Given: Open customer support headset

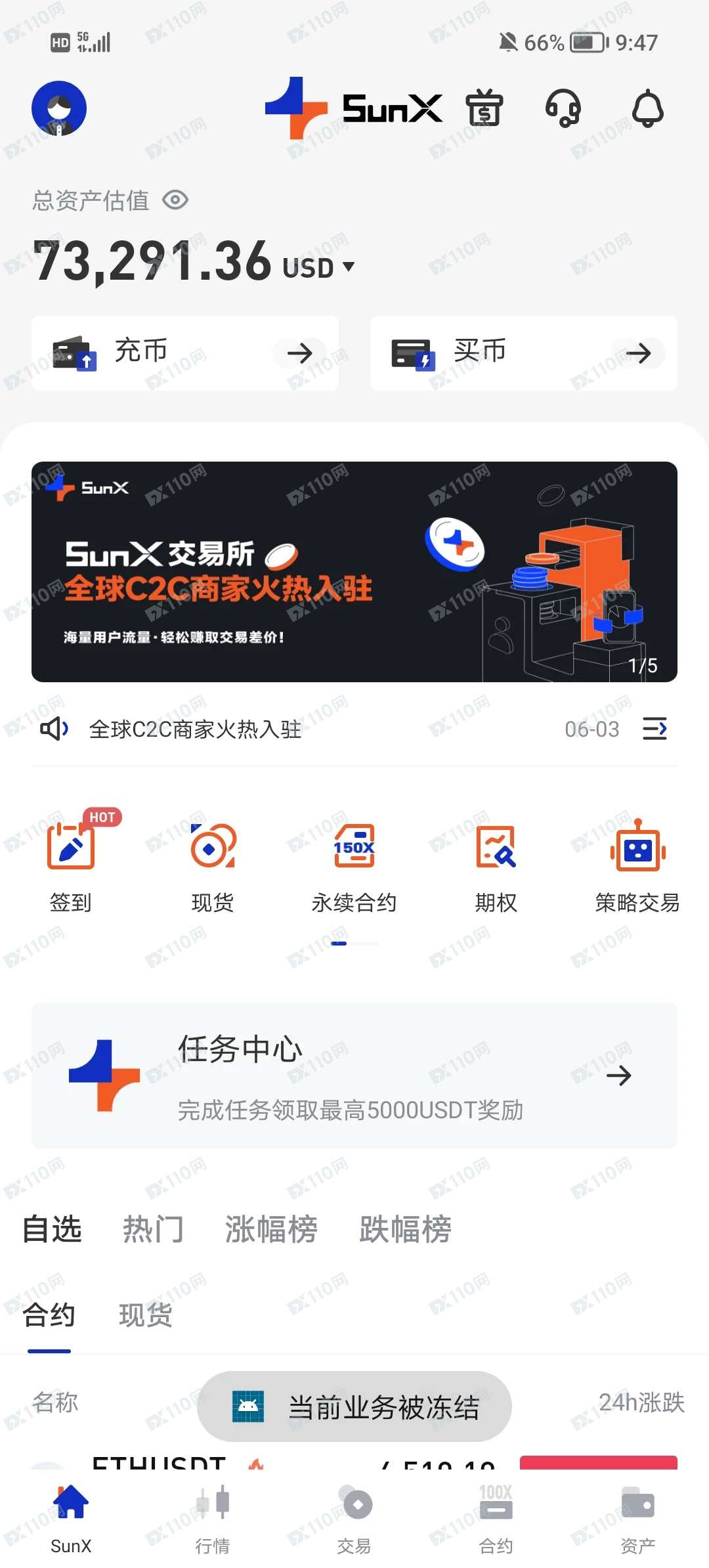Looking at the screenshot, I should click(x=563, y=108).
